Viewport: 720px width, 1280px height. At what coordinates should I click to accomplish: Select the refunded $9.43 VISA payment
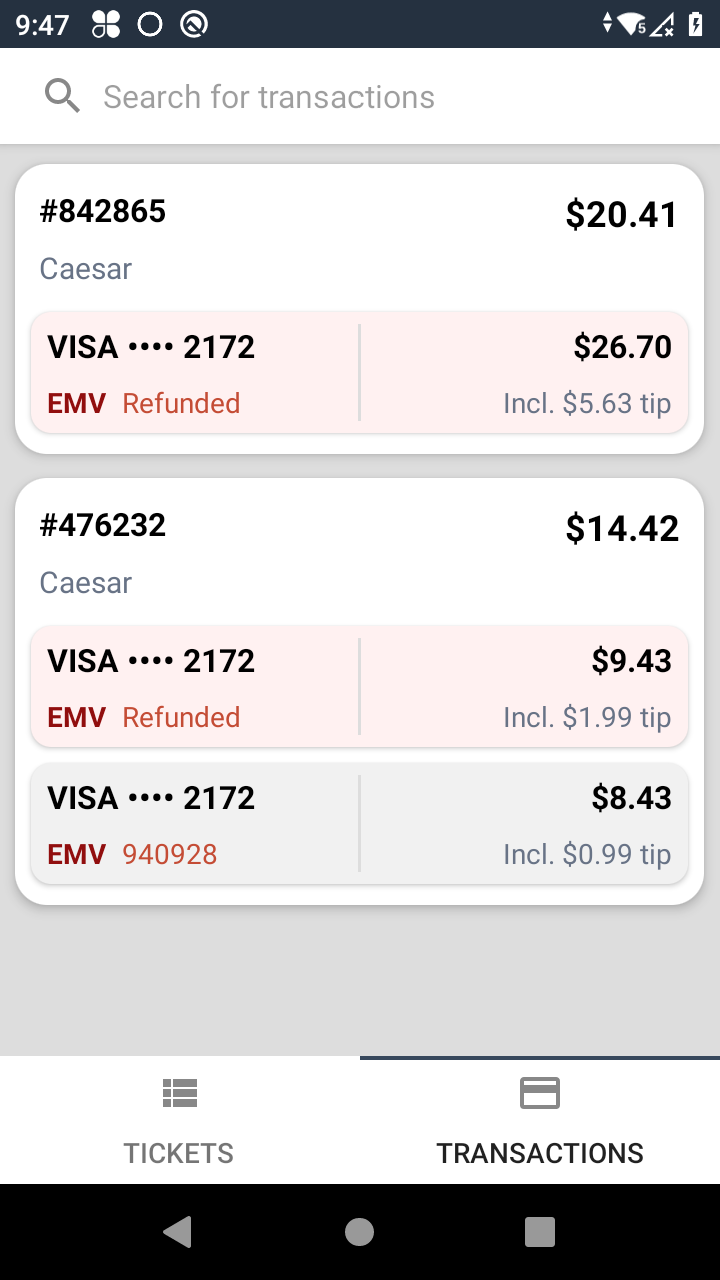click(360, 687)
